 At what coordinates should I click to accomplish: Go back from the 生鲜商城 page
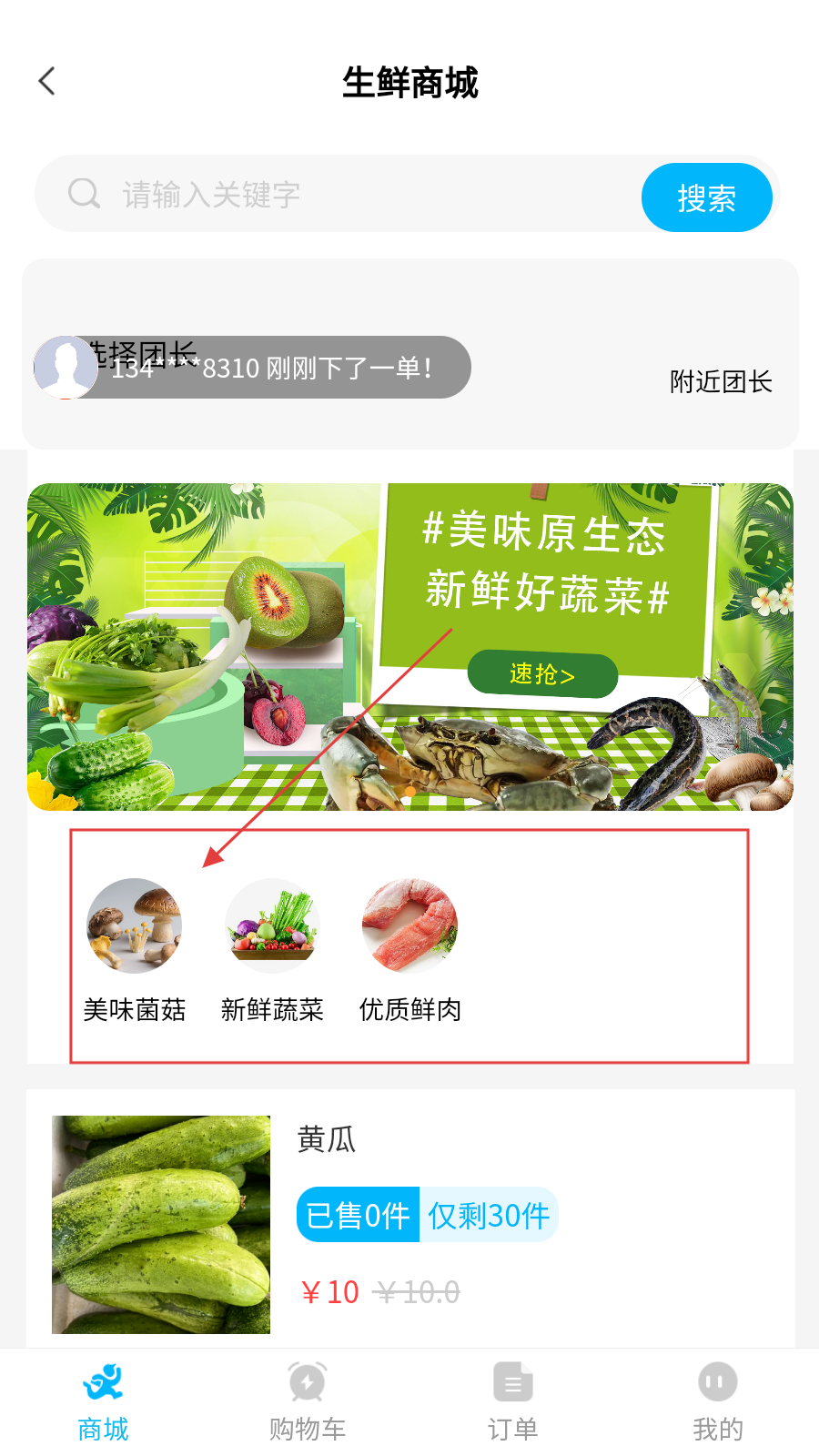[47, 82]
